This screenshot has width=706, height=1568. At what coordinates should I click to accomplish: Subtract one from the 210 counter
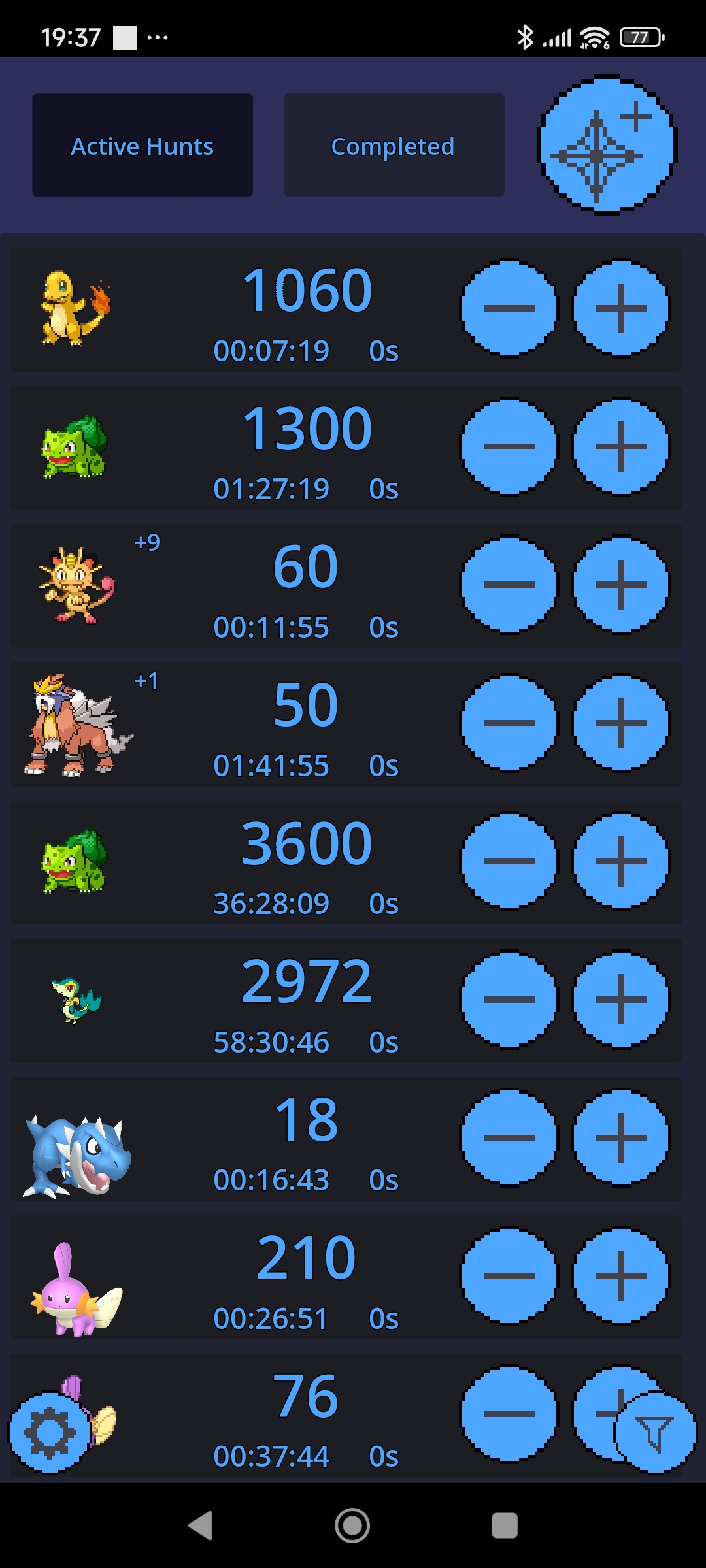tap(509, 1276)
